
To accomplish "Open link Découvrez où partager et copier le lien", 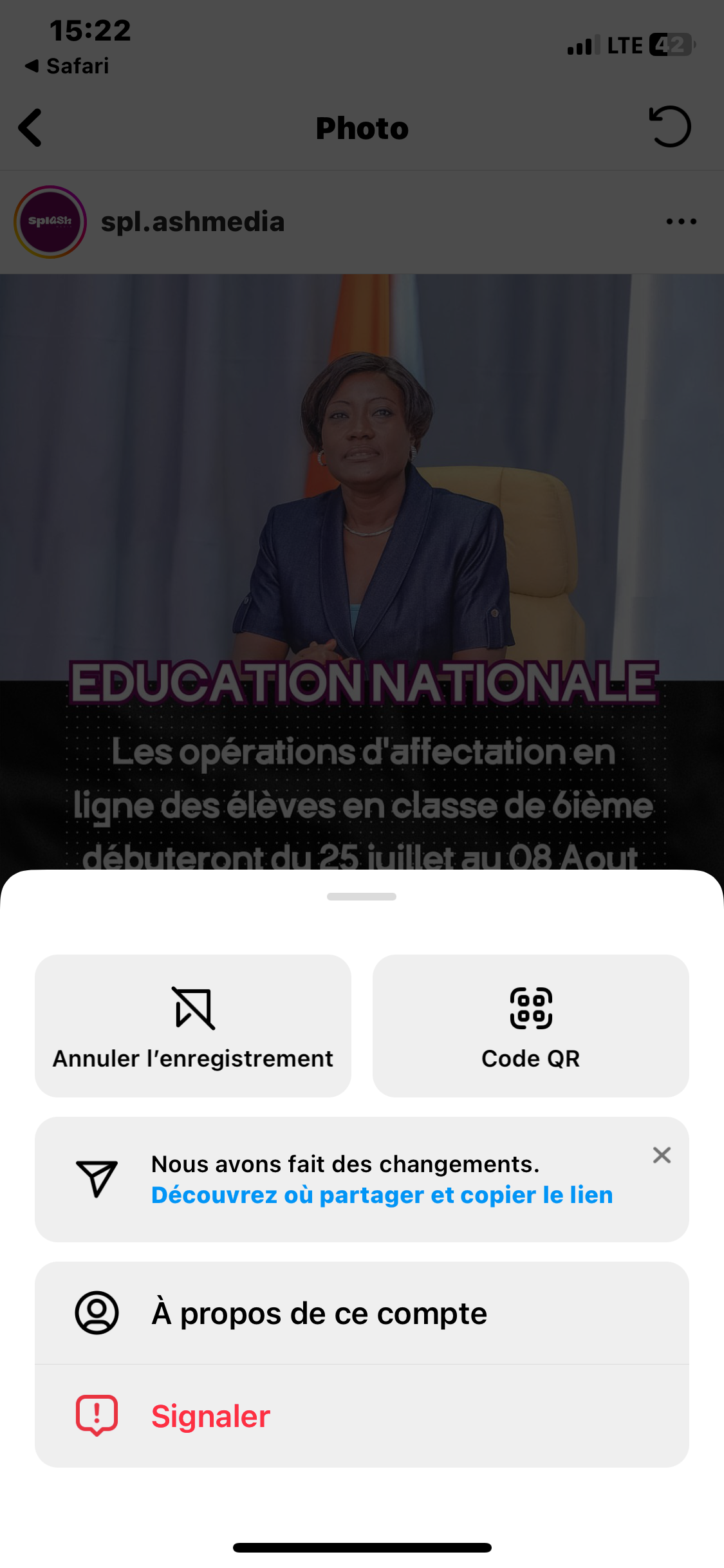I will [382, 1195].
